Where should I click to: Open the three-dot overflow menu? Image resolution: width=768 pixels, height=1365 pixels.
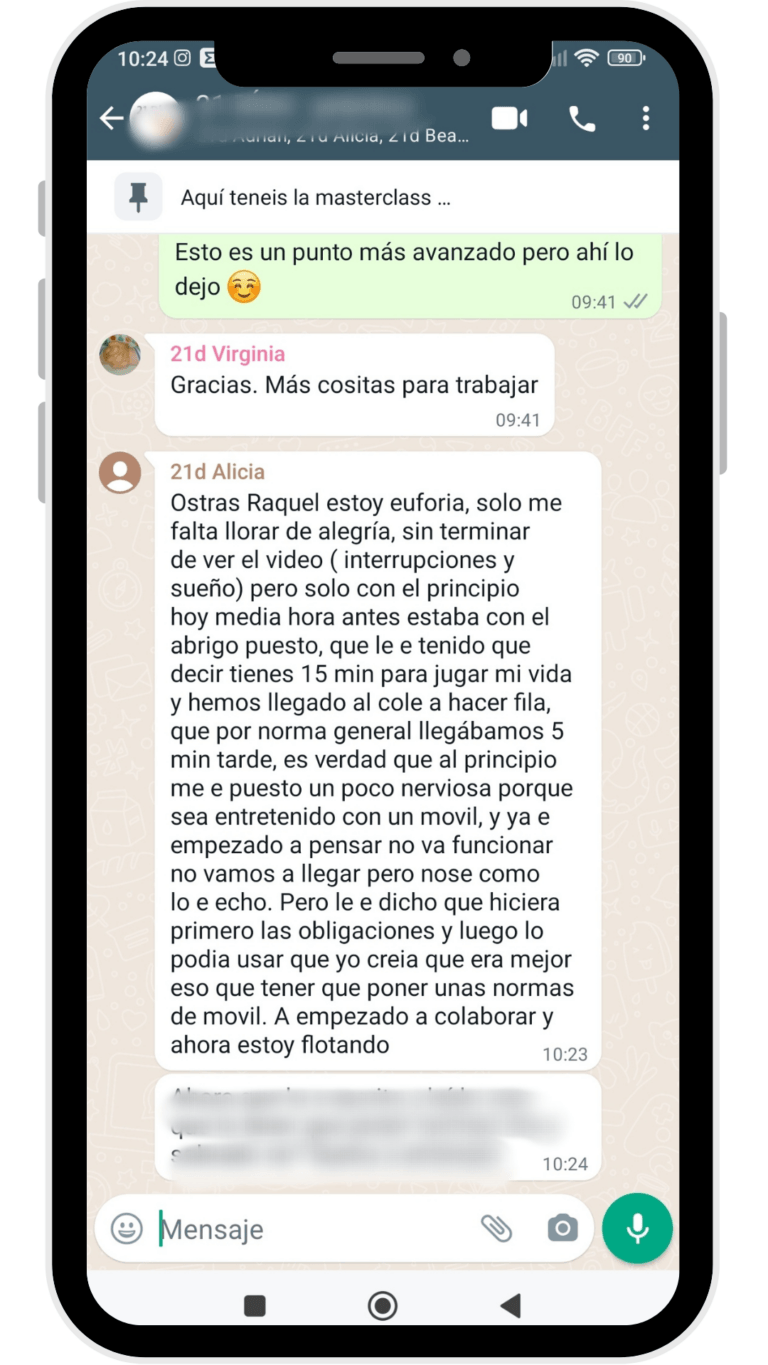(x=646, y=119)
